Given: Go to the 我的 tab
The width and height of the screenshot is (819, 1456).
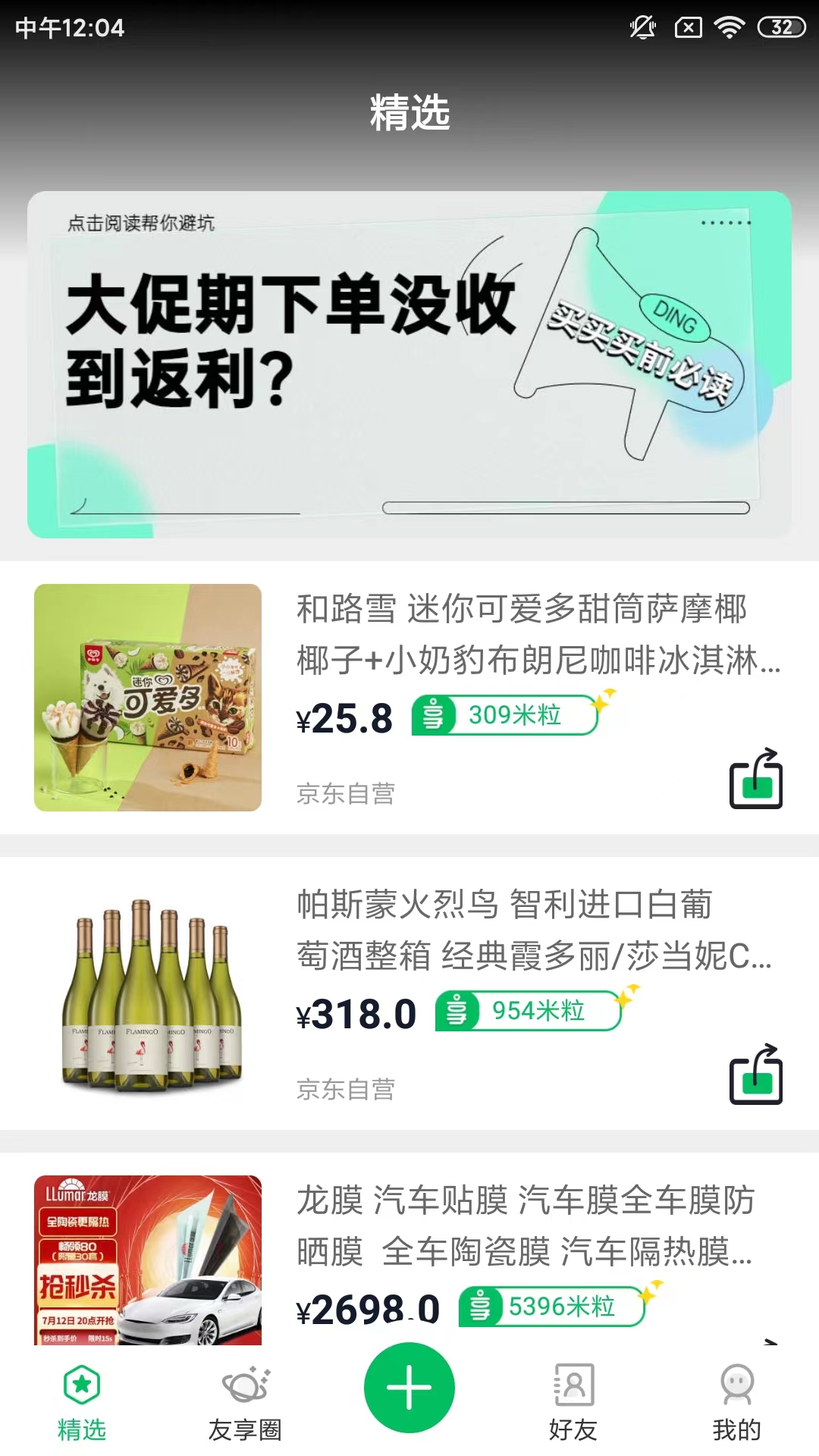Looking at the screenshot, I should coord(737,1401).
